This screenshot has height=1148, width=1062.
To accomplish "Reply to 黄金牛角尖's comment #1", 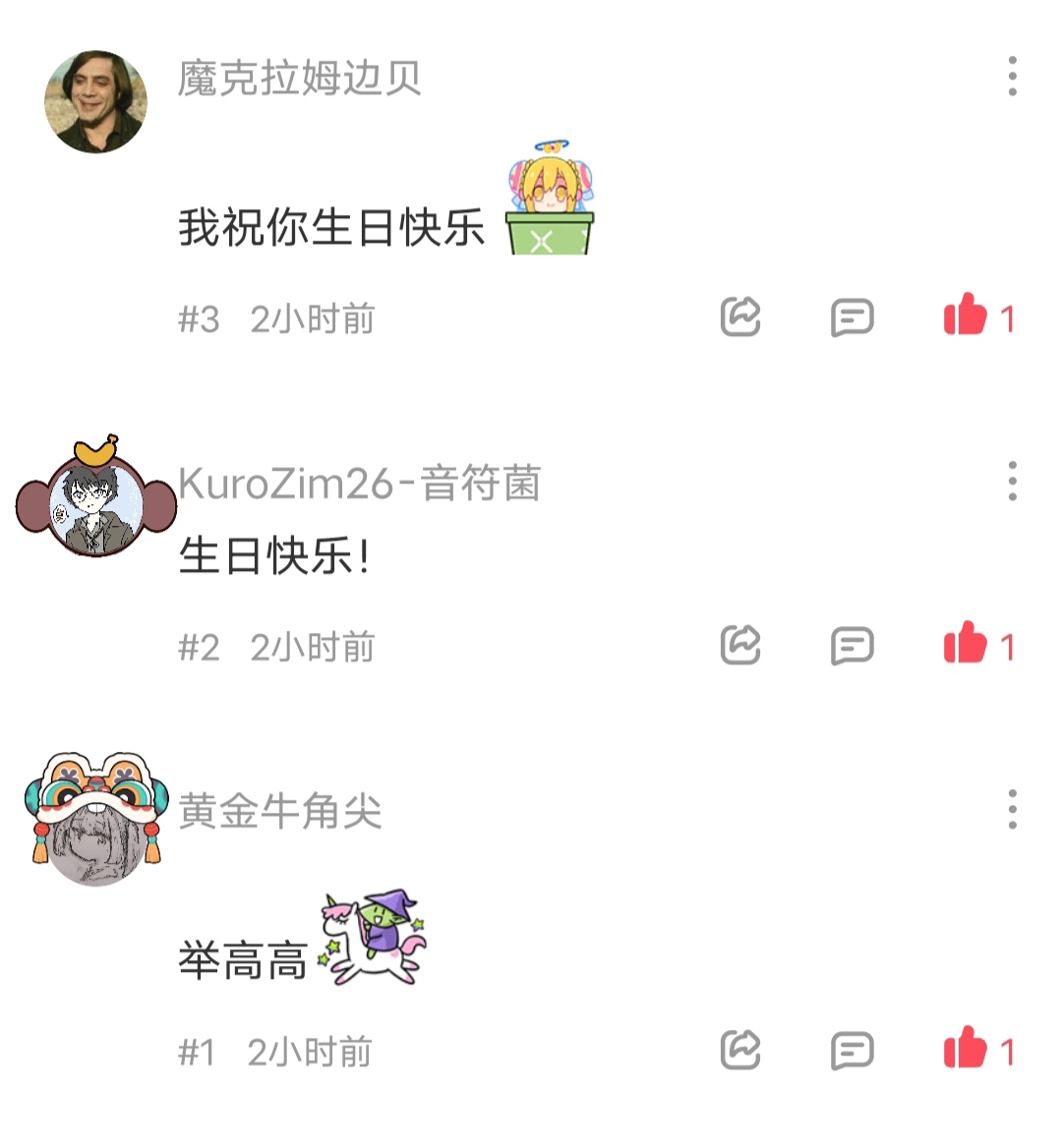I will [x=852, y=1051].
